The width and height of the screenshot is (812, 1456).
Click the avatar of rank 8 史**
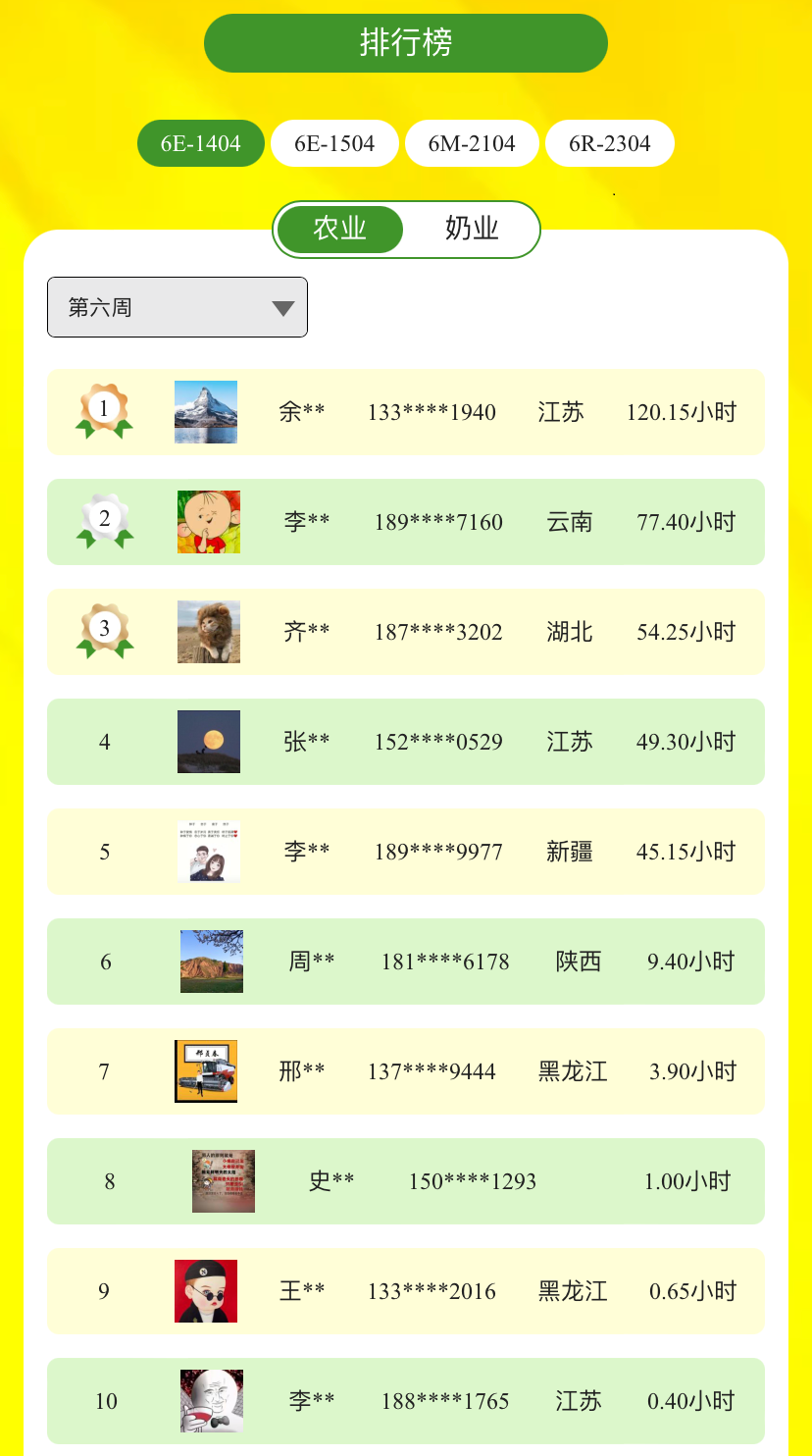pyautogui.click(x=224, y=1181)
